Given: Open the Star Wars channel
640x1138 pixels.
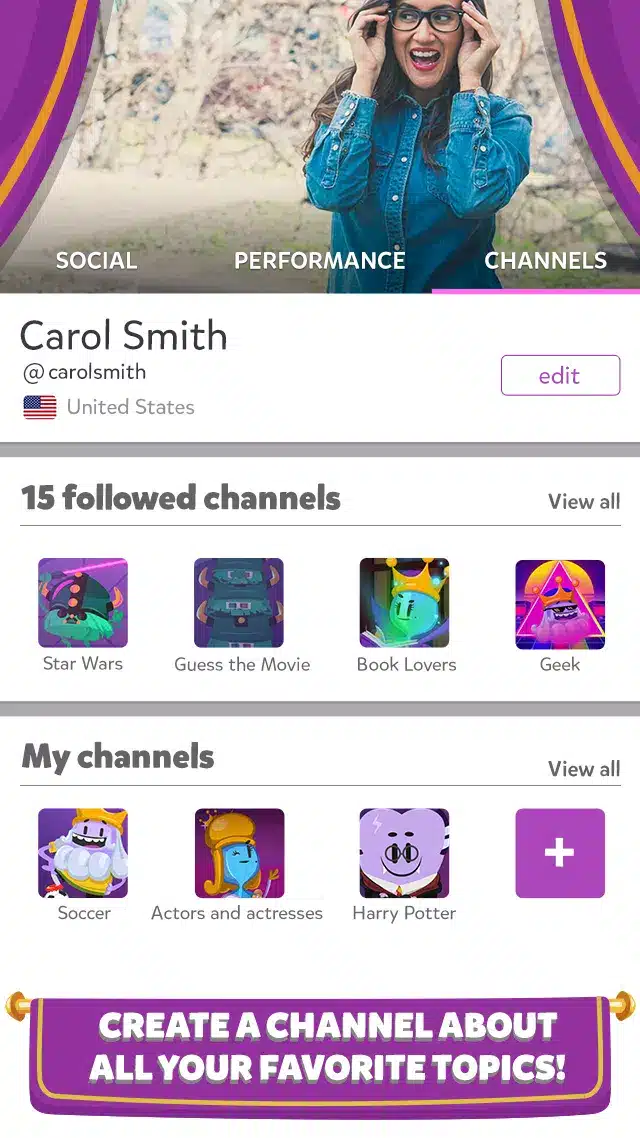Looking at the screenshot, I should [83, 603].
